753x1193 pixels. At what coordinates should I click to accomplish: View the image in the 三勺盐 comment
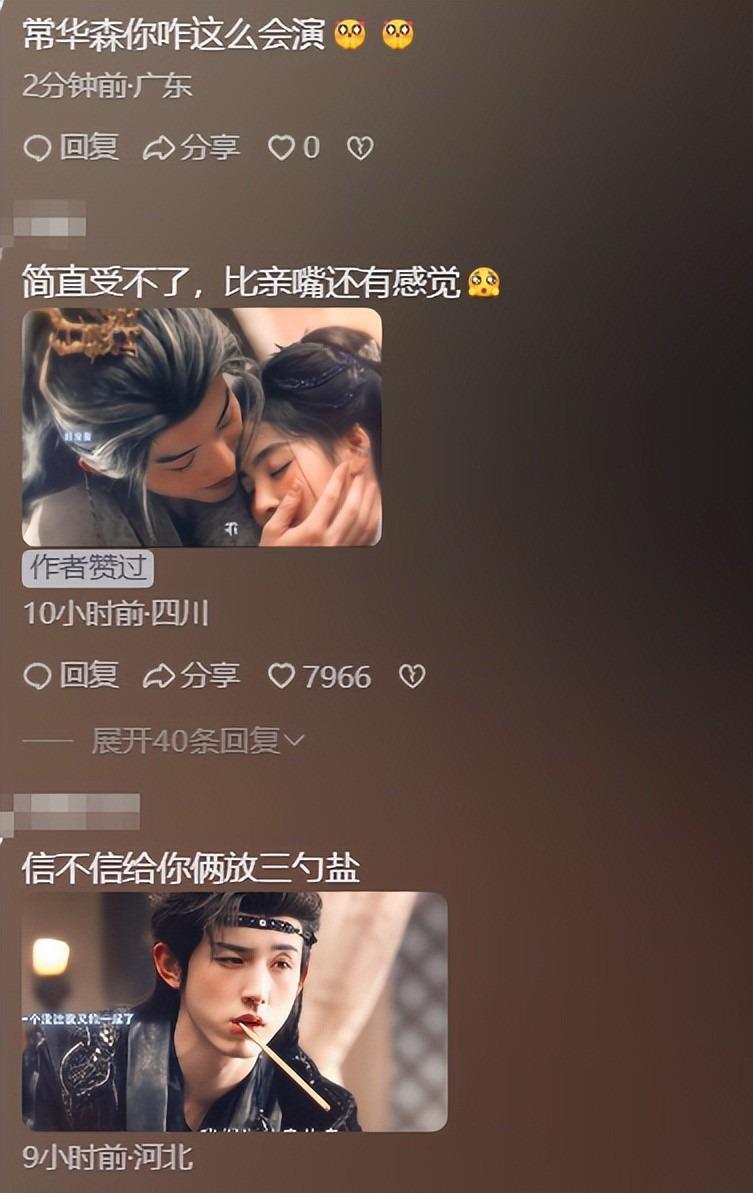[x=235, y=1011]
